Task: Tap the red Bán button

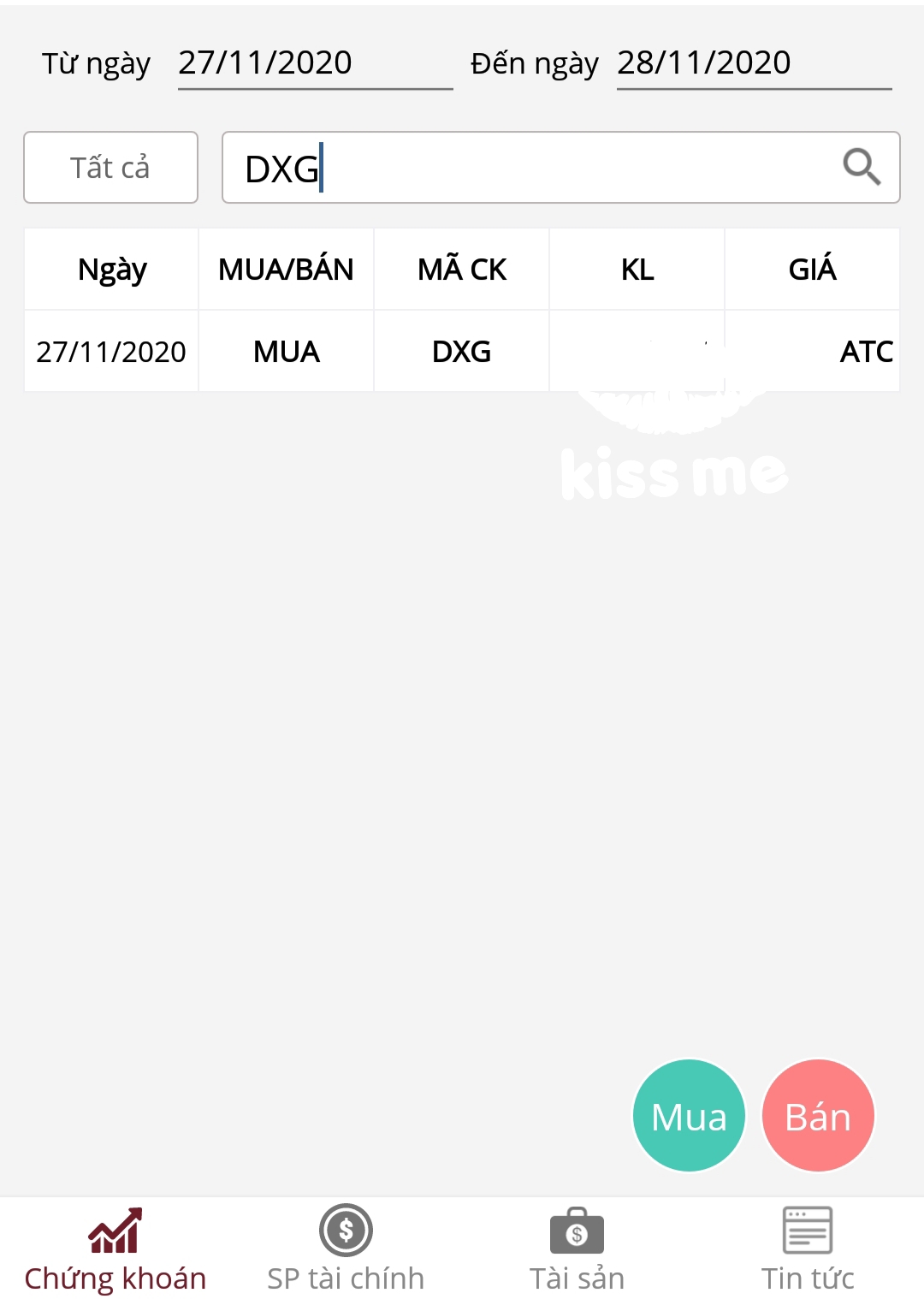Action: (818, 1116)
